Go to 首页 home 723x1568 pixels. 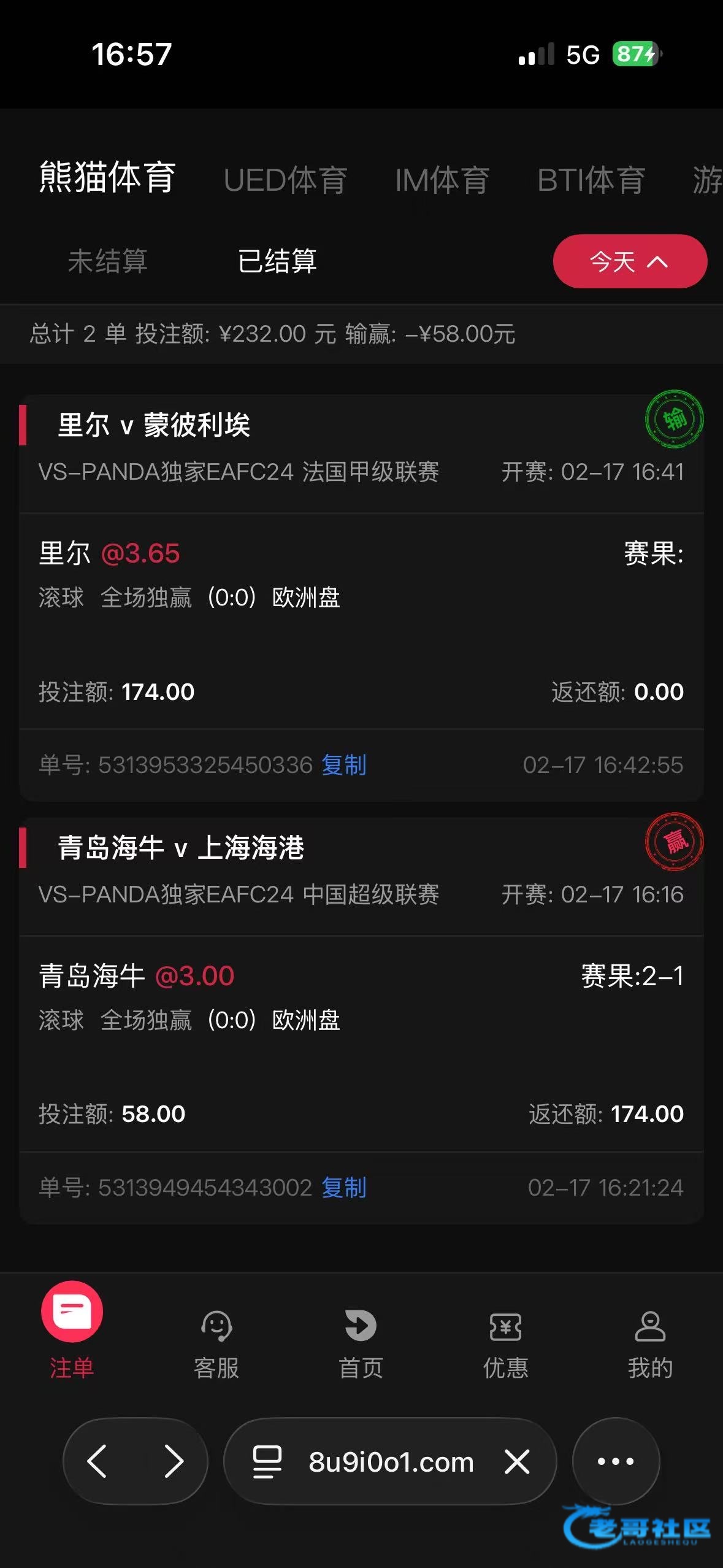pos(361,1343)
